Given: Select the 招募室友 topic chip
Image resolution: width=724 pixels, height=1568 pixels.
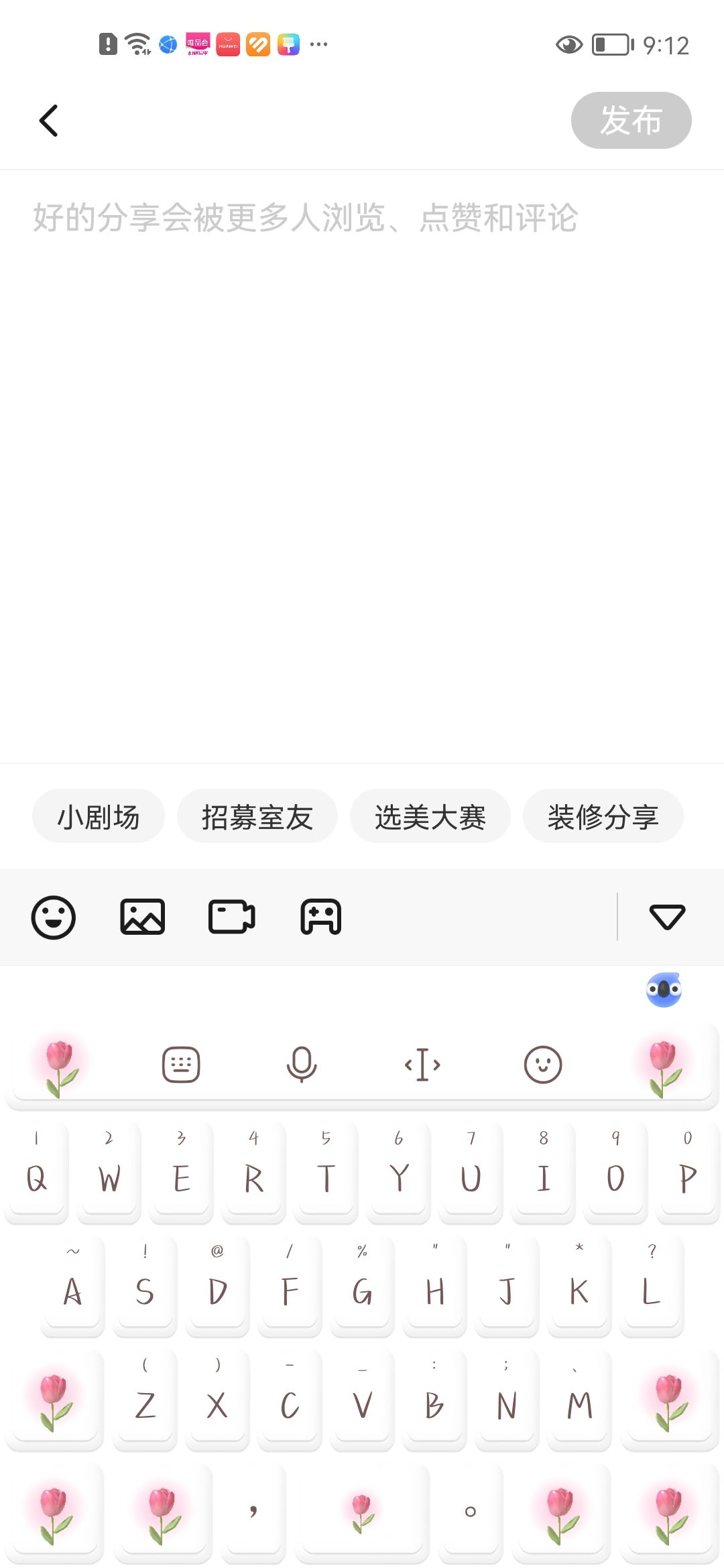Looking at the screenshot, I should point(257,817).
